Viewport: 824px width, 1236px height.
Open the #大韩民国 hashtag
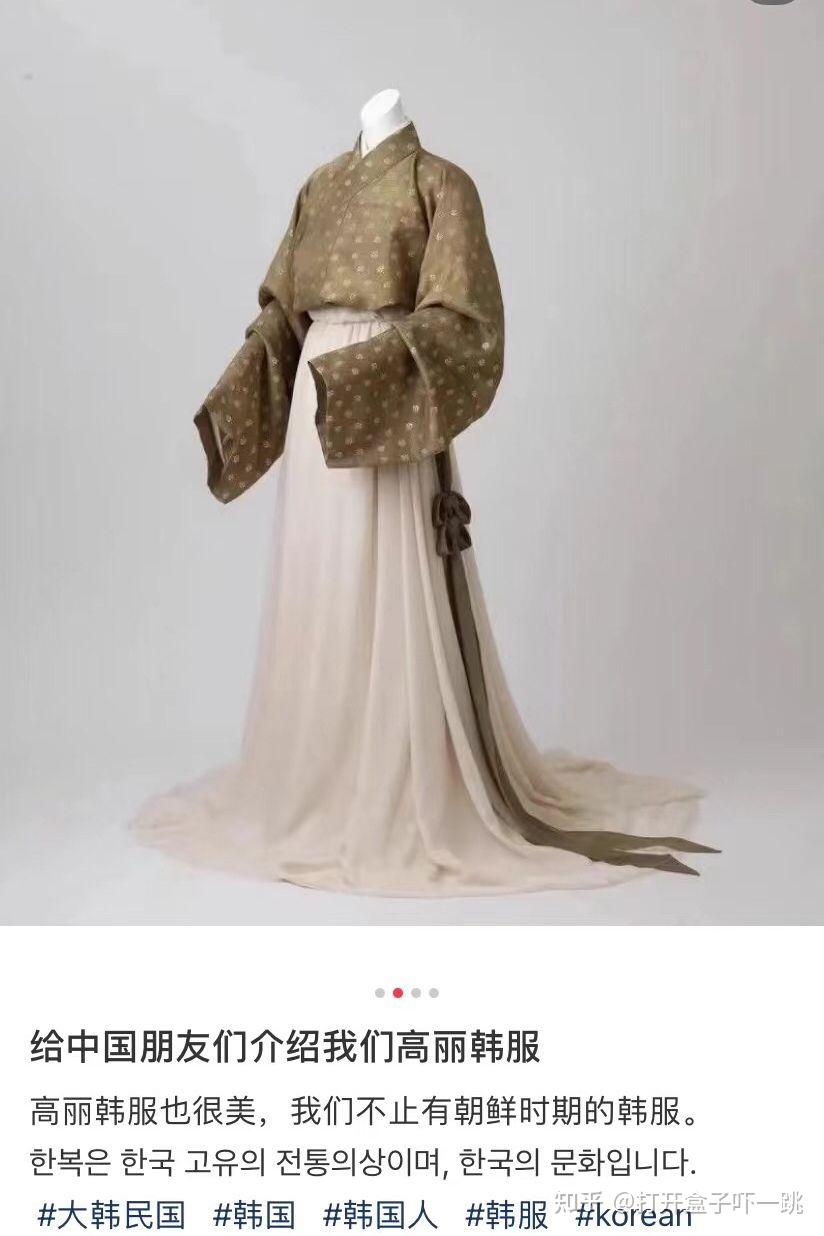coord(111,1214)
